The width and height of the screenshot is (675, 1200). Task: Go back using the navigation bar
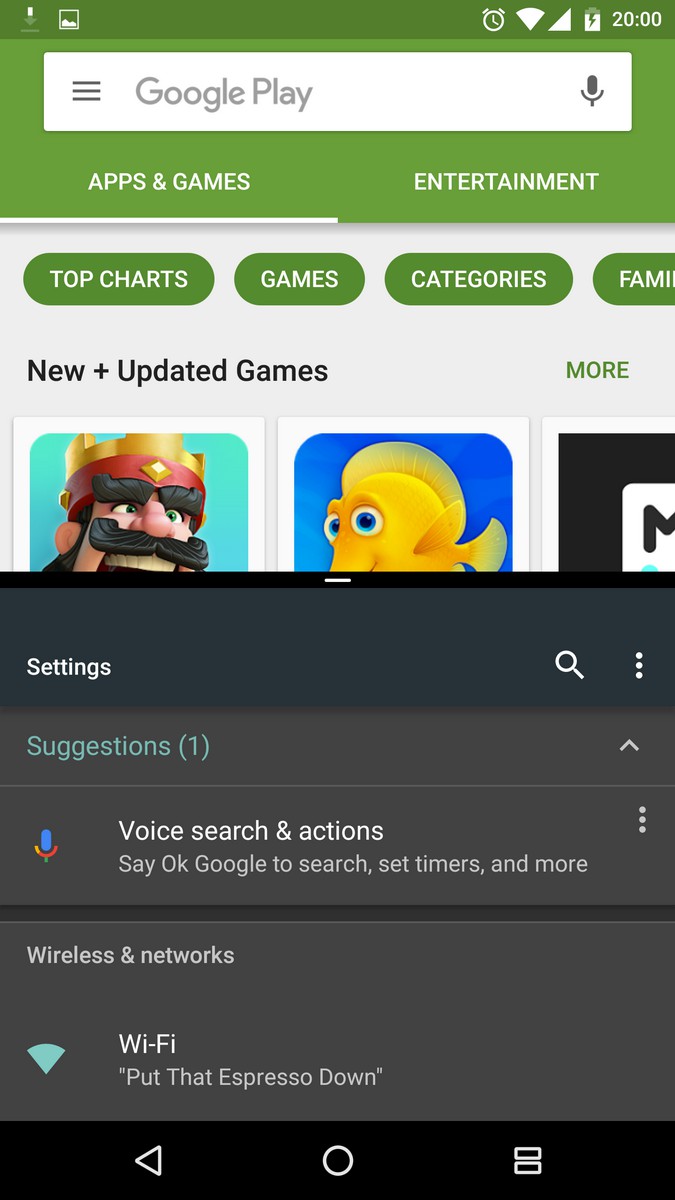click(148, 1160)
